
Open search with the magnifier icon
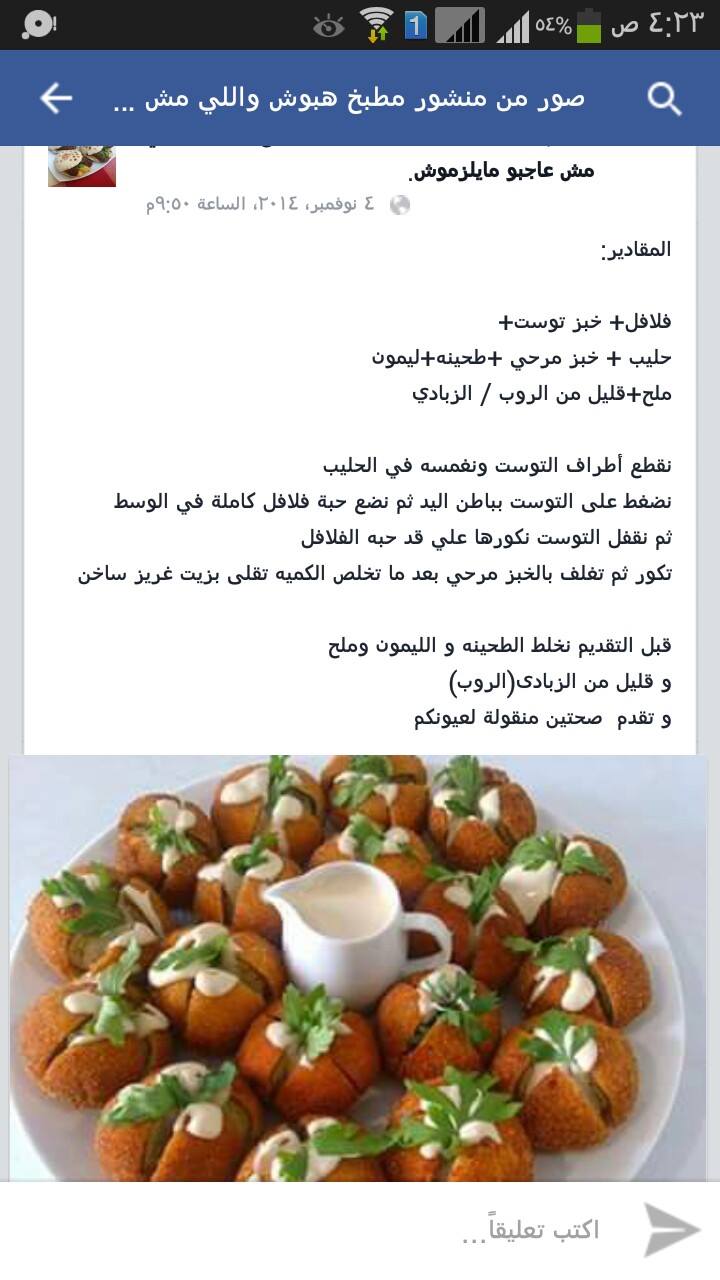(x=664, y=98)
